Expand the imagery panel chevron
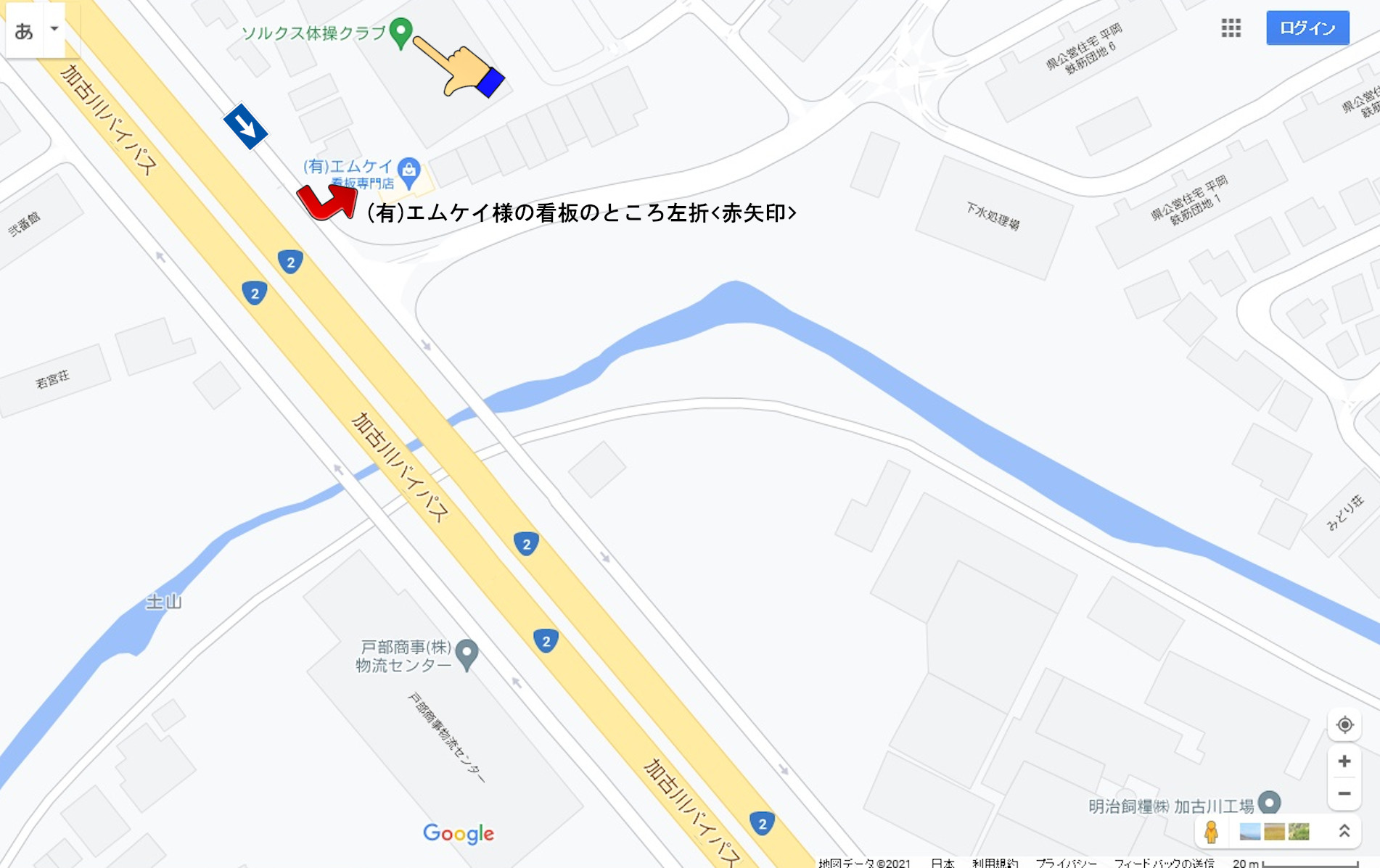 coord(1344,832)
